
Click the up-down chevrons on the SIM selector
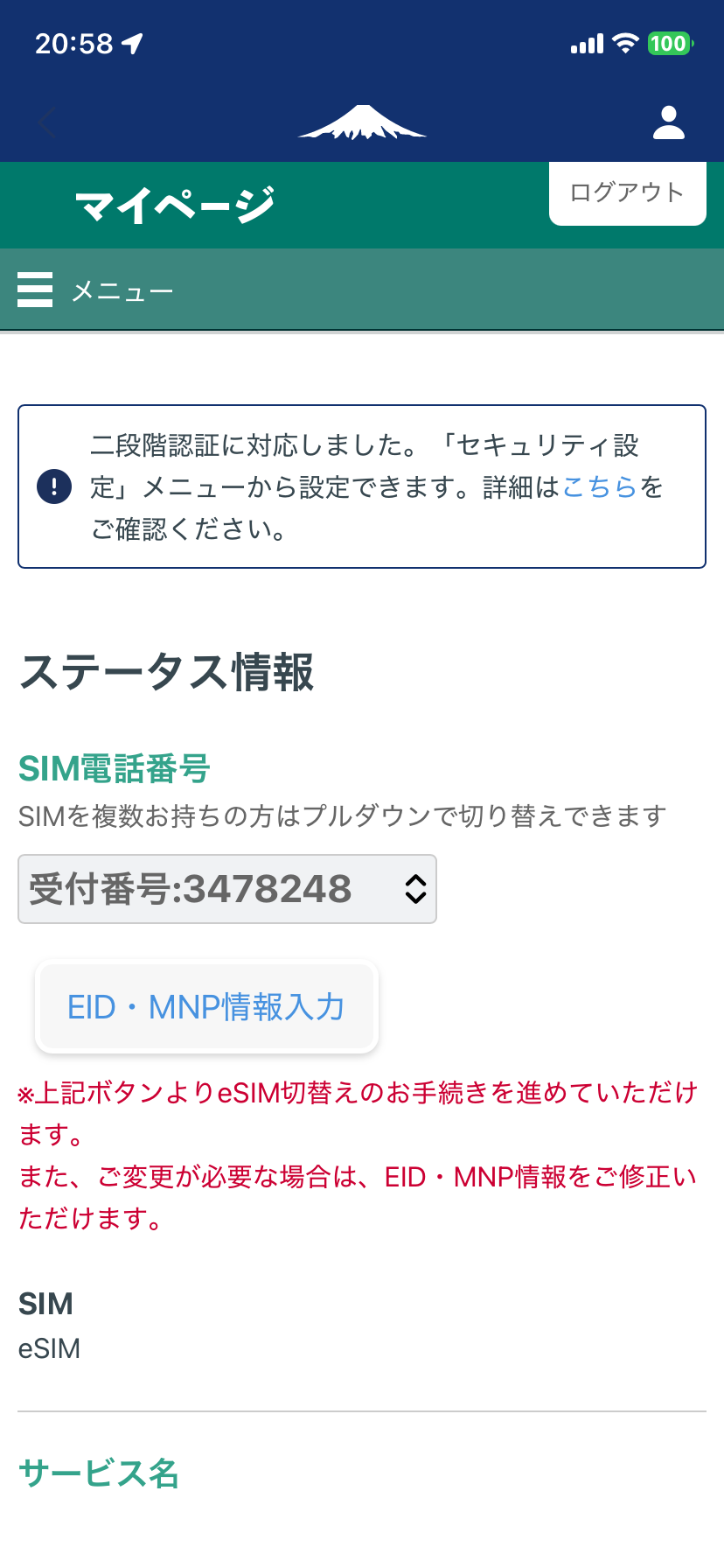pos(414,889)
